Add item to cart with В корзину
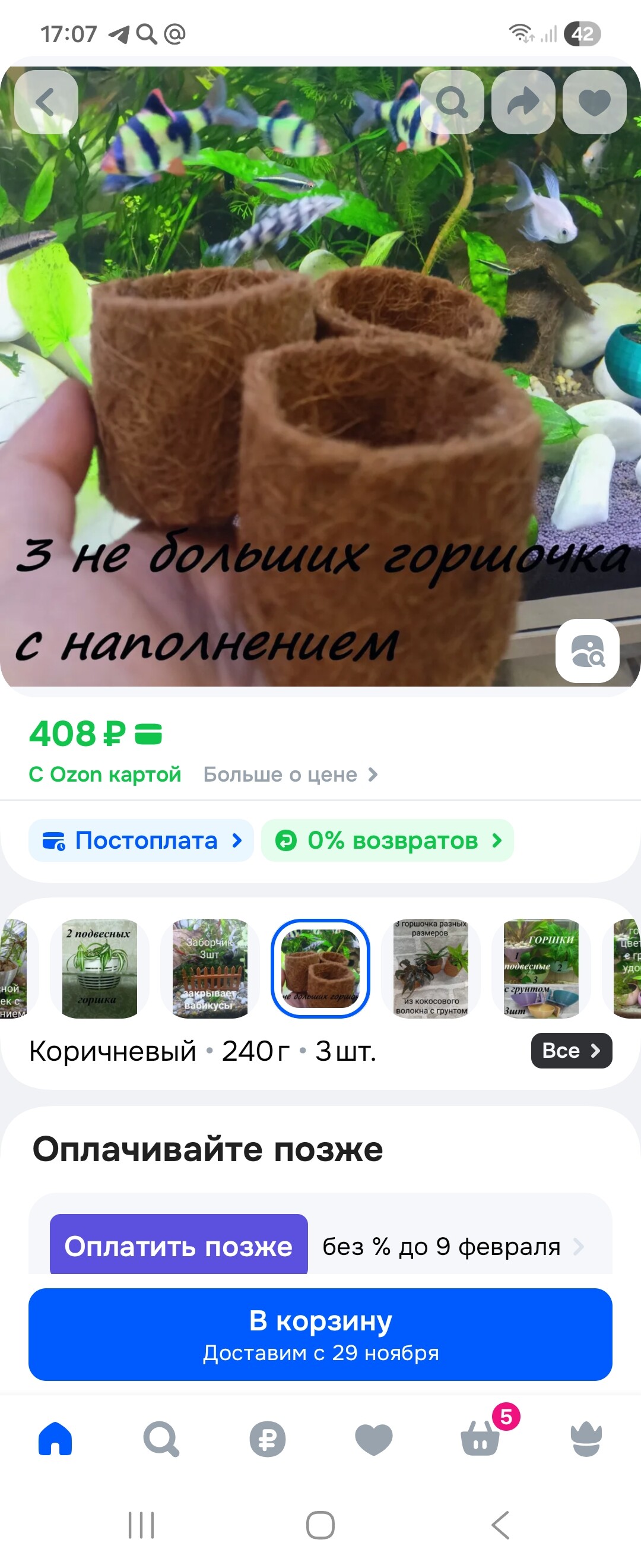Image resolution: width=641 pixels, height=1568 pixels. click(x=320, y=1335)
